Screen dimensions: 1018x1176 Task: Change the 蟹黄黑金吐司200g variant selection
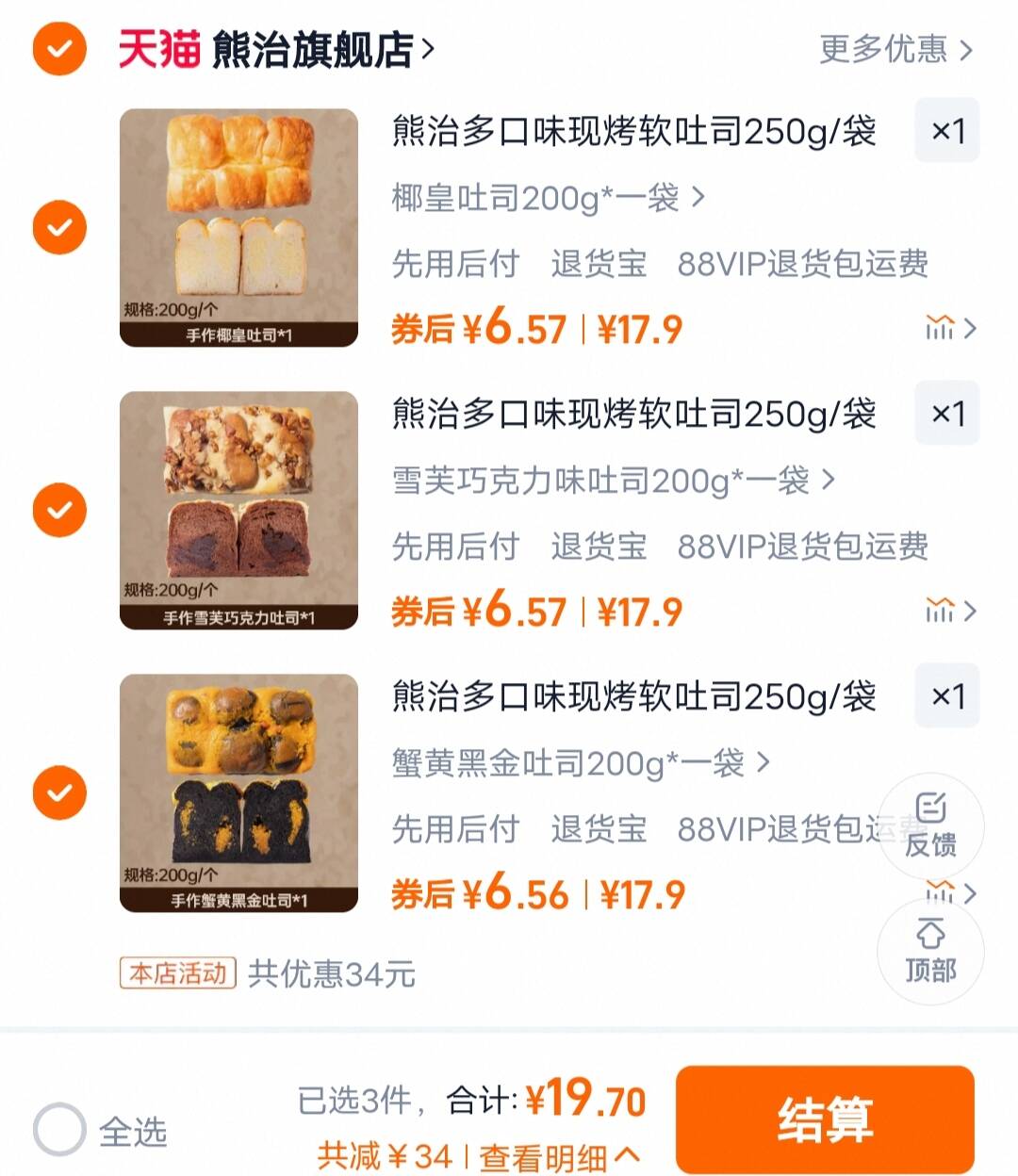[x=580, y=763]
